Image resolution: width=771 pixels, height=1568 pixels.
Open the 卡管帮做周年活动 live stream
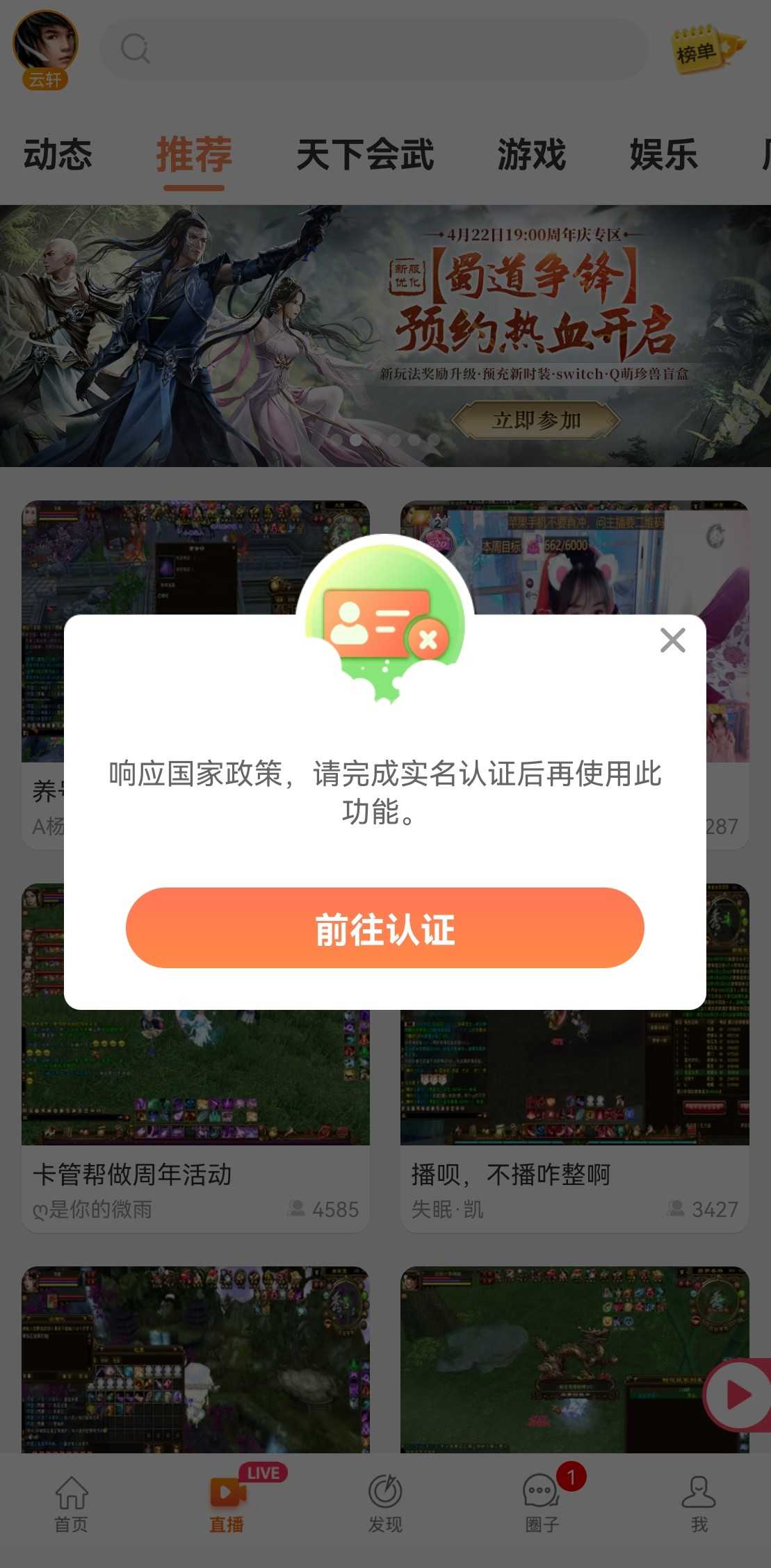point(195,1058)
